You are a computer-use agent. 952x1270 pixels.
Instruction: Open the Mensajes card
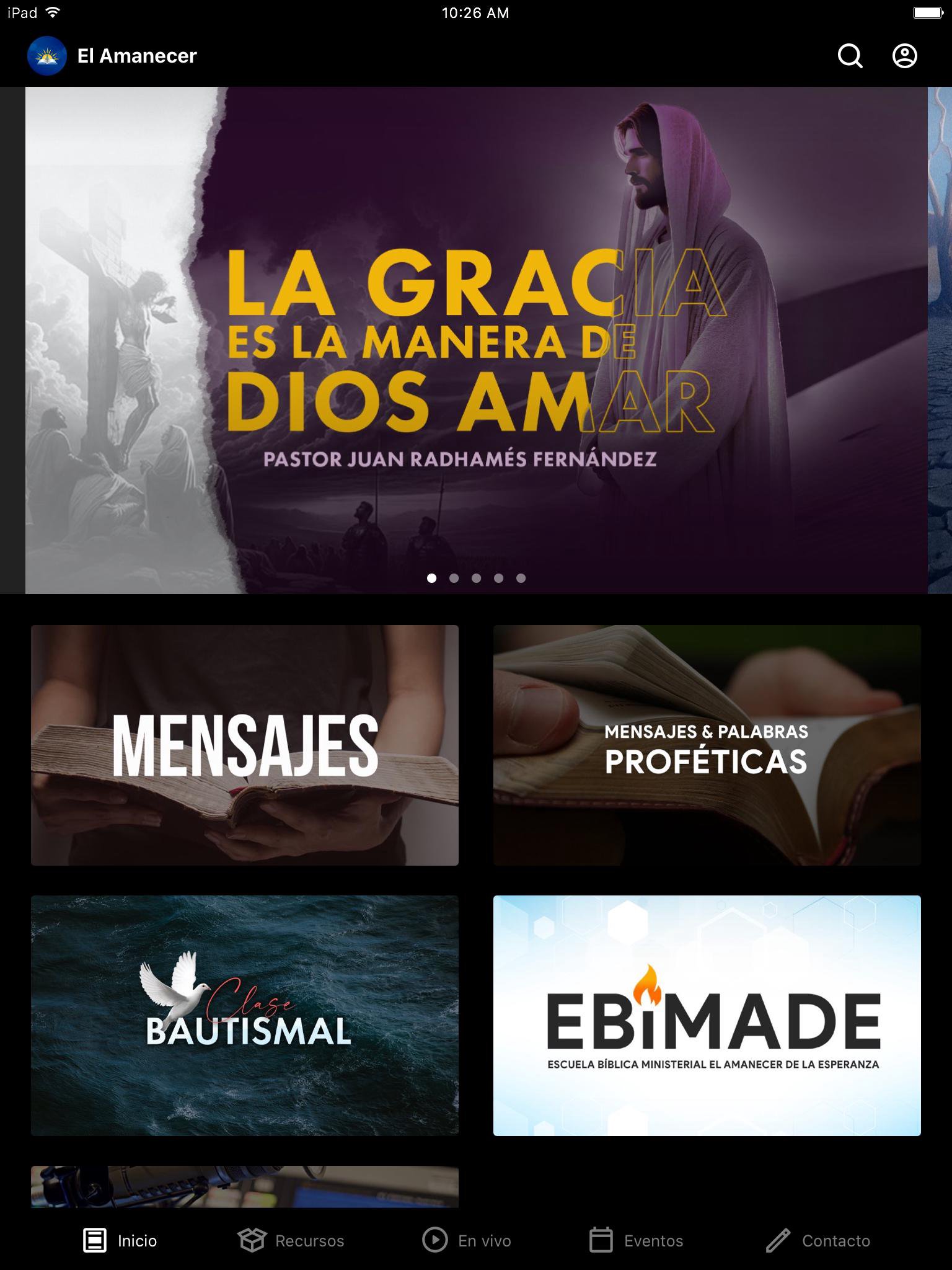pyautogui.click(x=245, y=745)
